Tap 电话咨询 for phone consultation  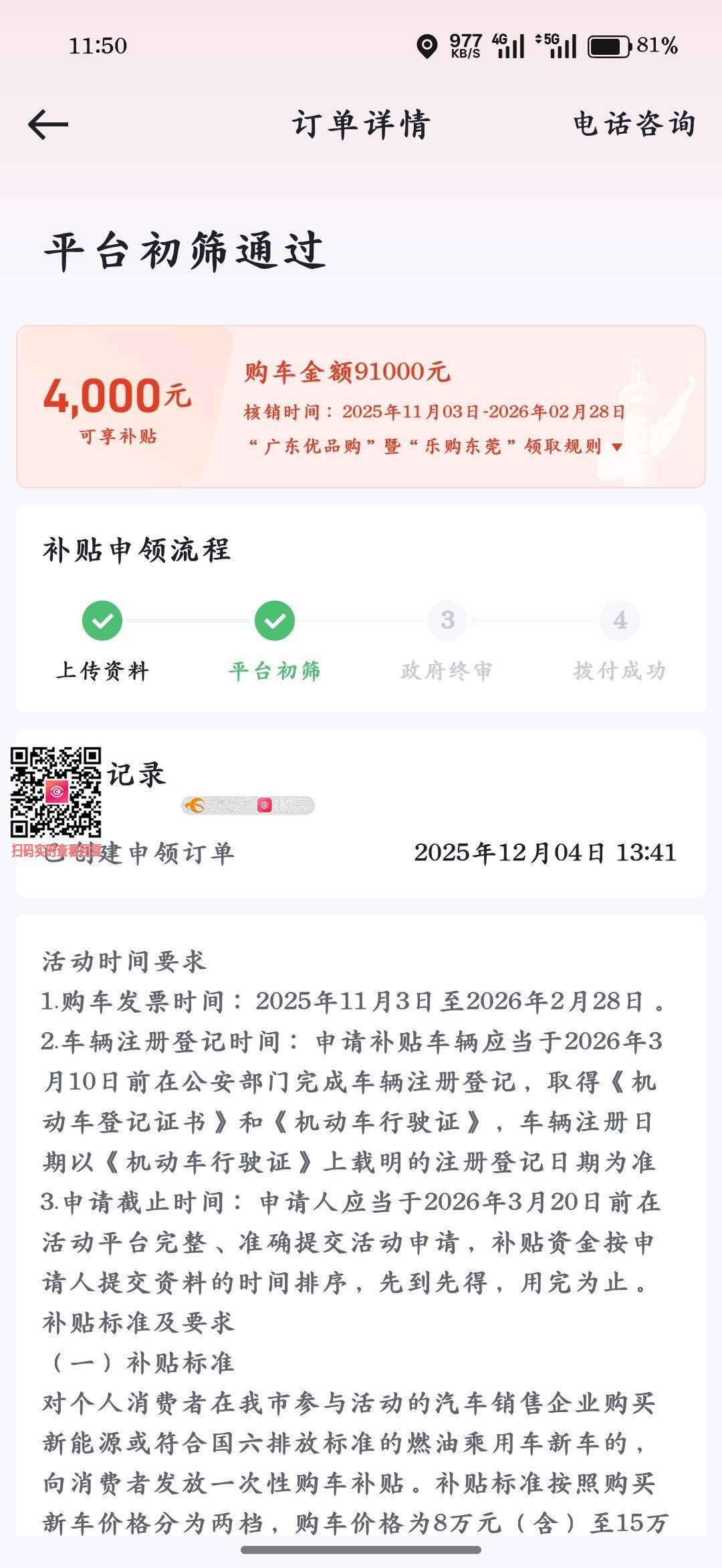click(x=634, y=124)
